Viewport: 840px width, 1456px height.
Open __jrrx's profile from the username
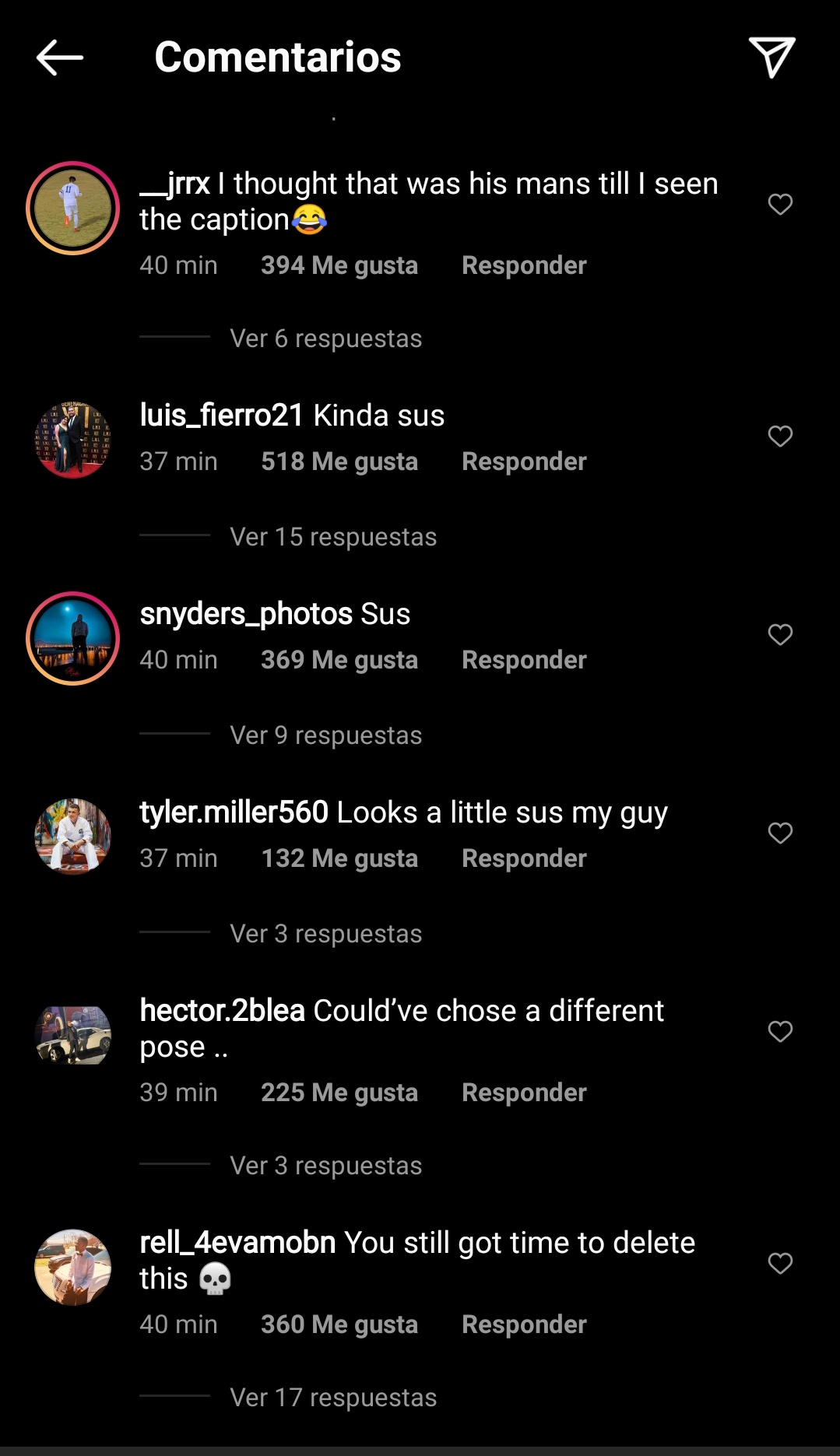(172, 183)
